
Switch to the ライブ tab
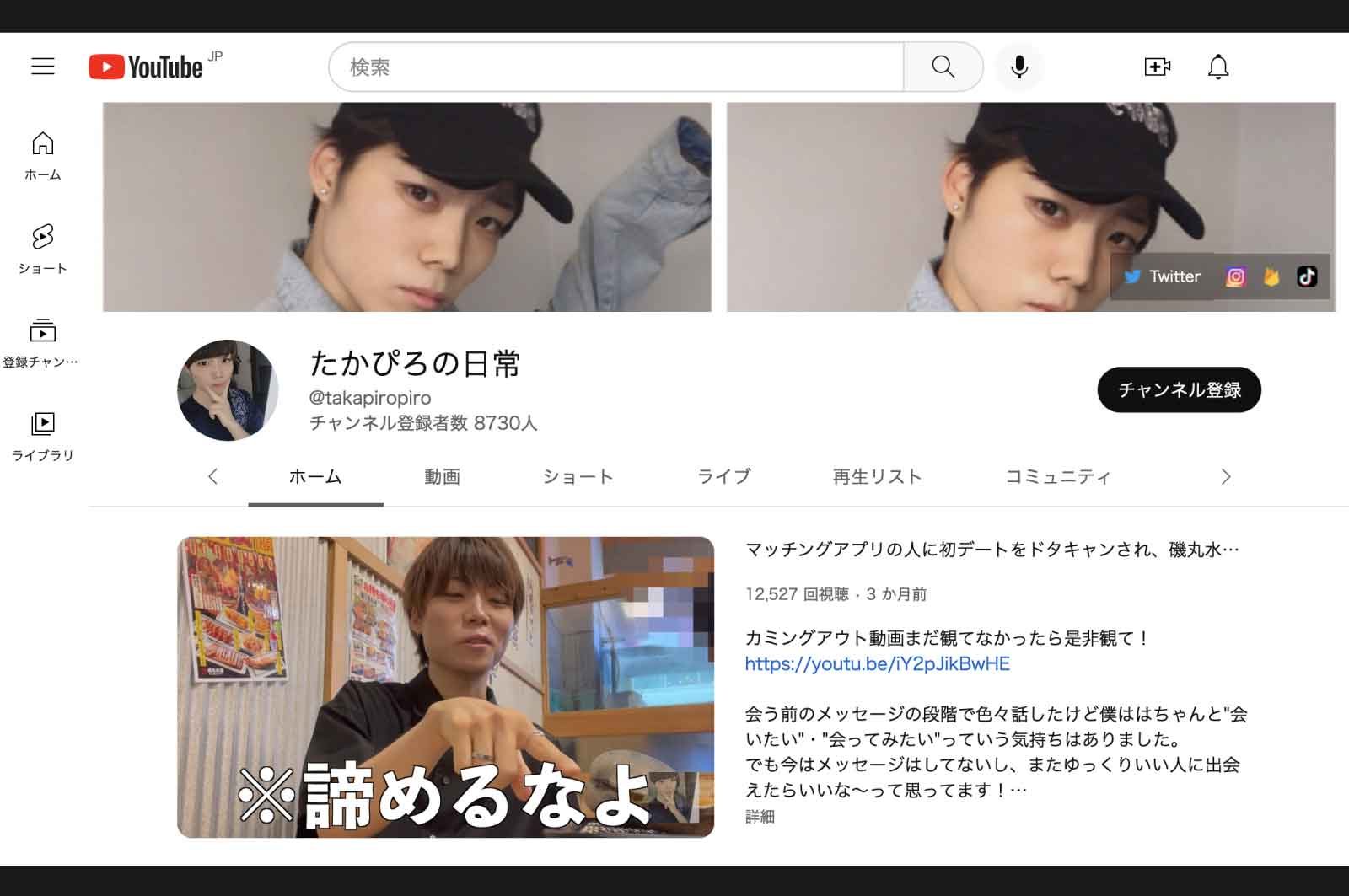pyautogui.click(x=723, y=477)
